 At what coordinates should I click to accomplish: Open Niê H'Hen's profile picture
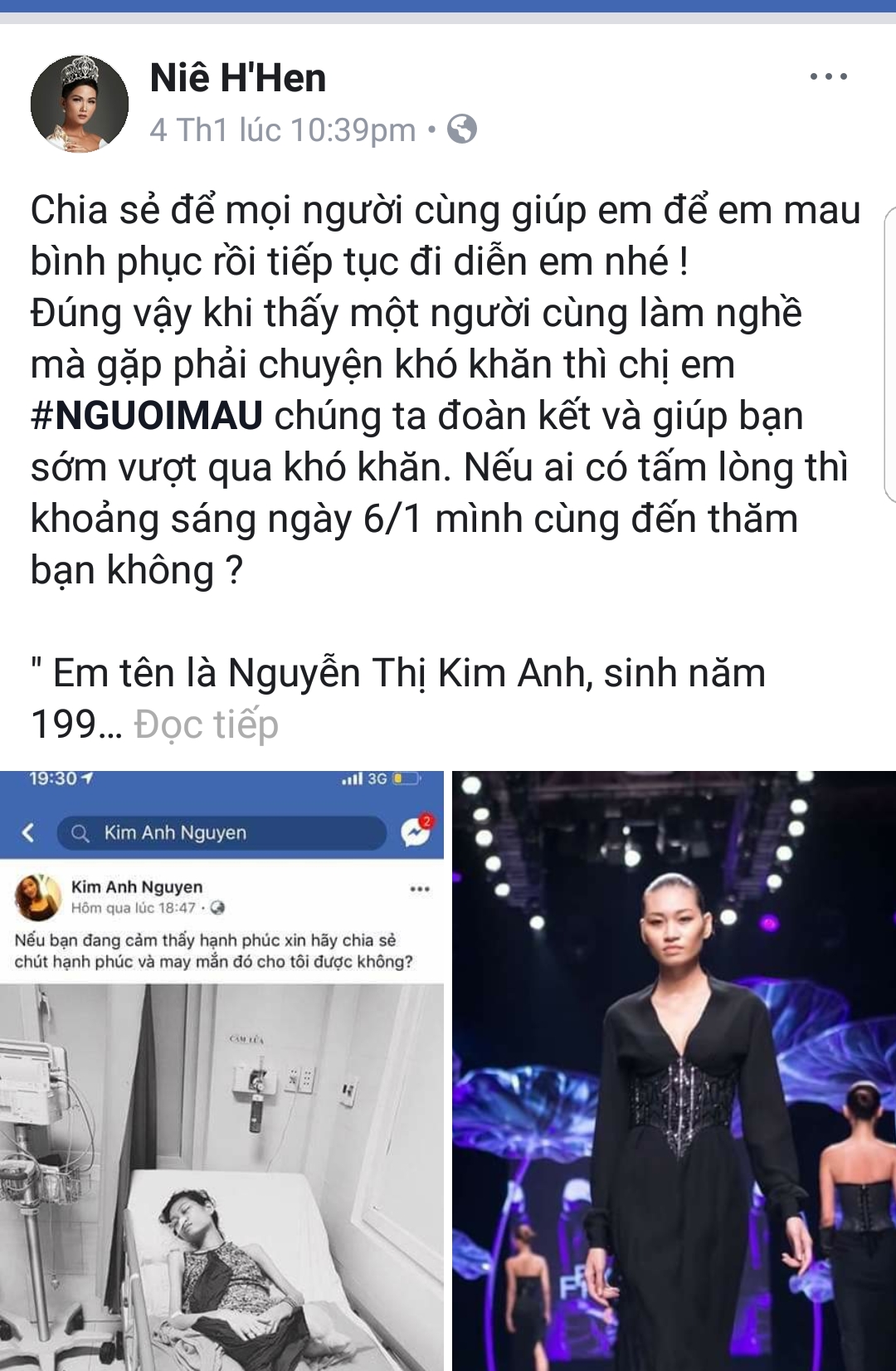pos(80,104)
